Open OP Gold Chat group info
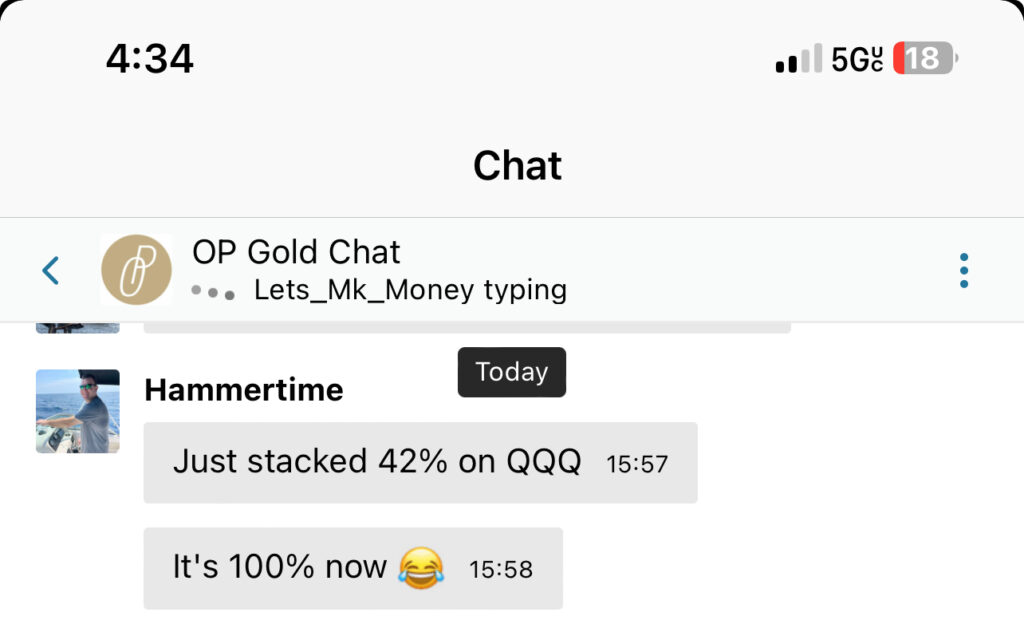This screenshot has height=636, width=1024. coord(296,252)
